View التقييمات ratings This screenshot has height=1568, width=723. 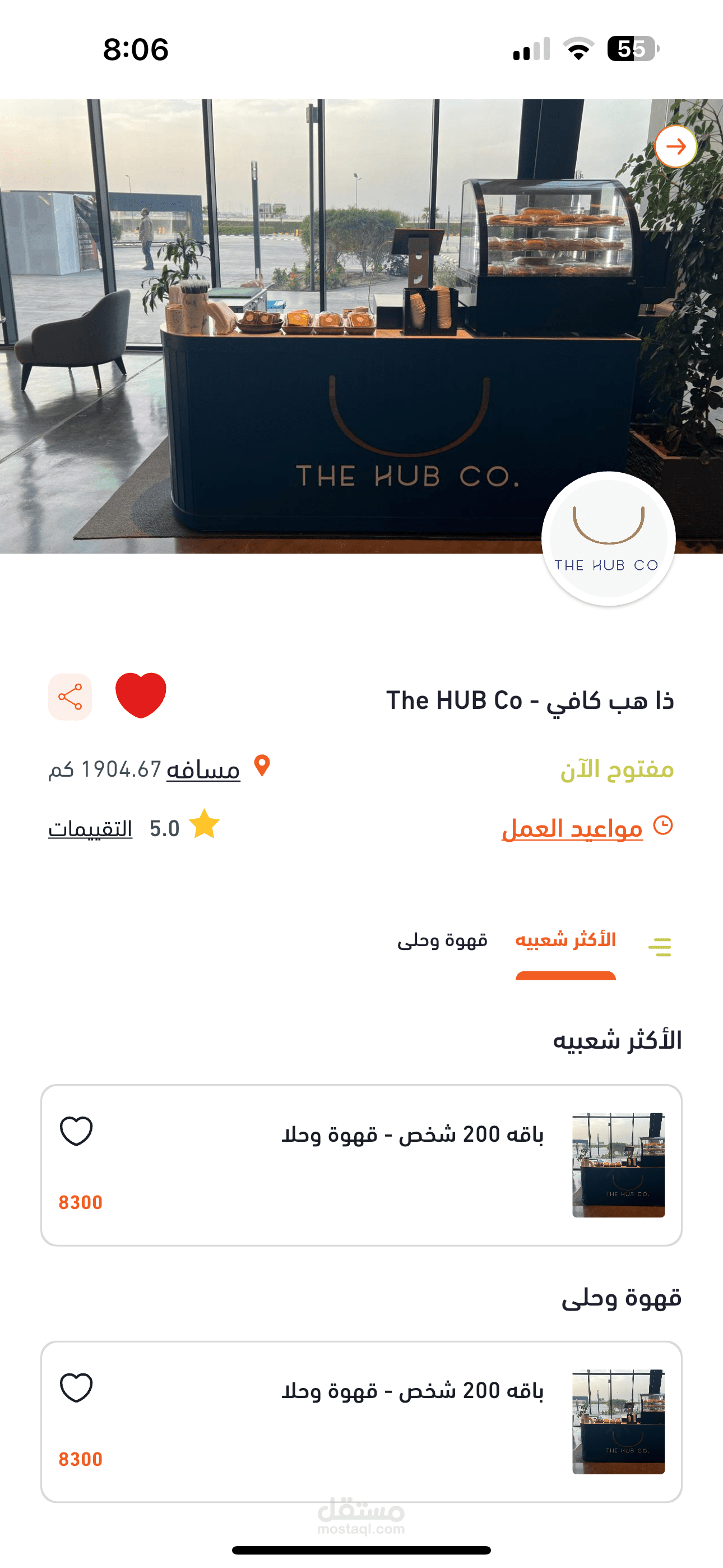coord(90,828)
